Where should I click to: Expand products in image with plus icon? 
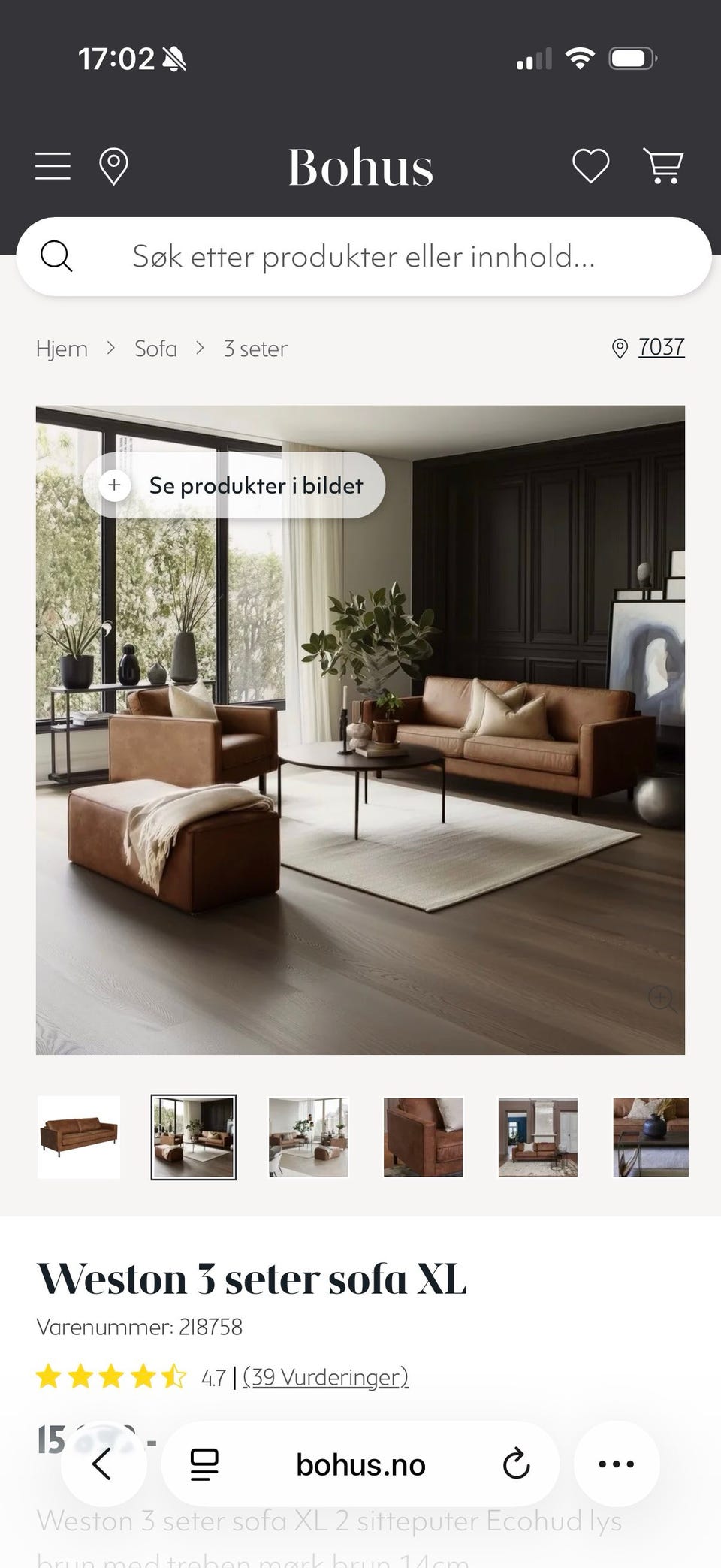[114, 485]
